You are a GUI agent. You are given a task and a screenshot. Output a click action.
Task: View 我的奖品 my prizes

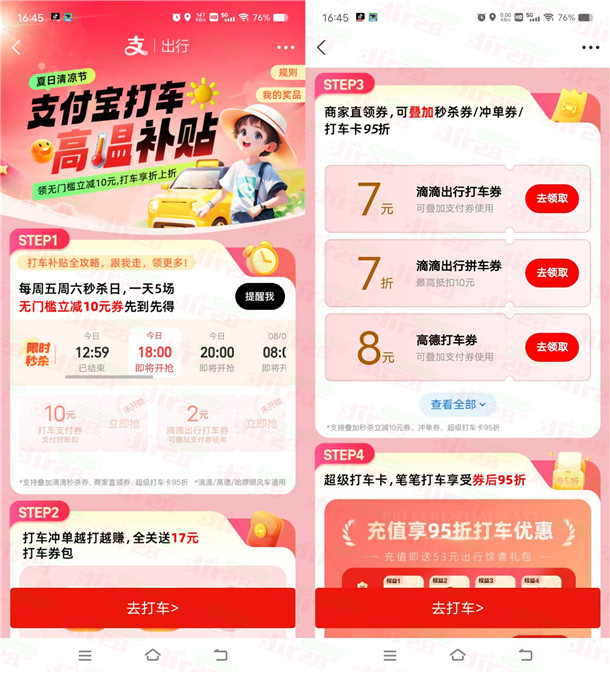click(x=281, y=95)
